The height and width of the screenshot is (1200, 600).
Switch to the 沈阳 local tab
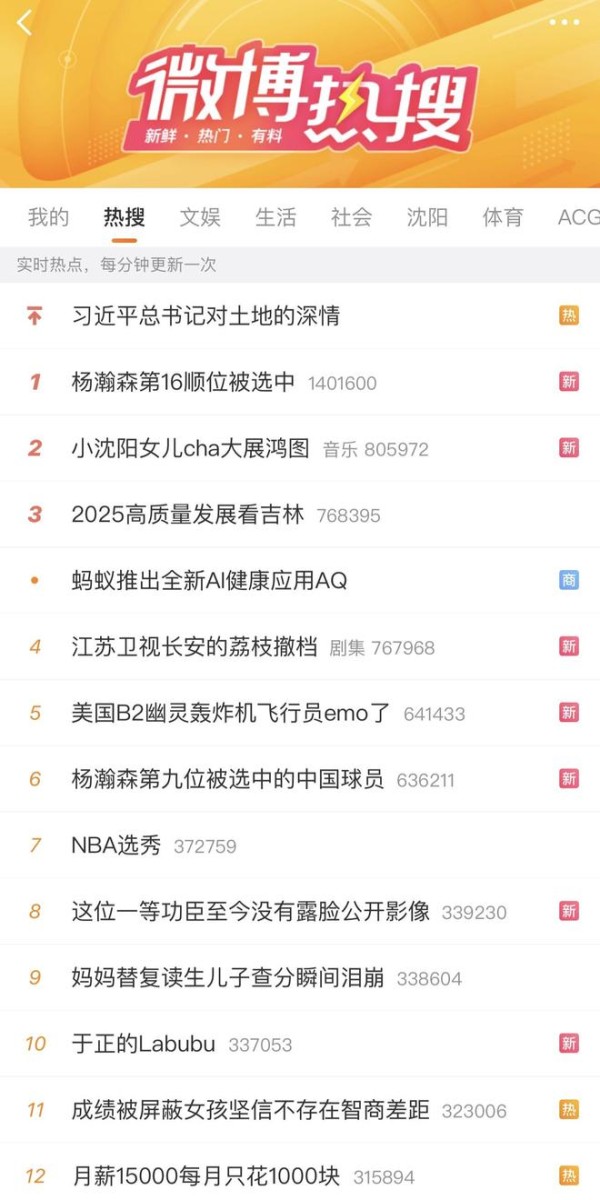(427, 217)
